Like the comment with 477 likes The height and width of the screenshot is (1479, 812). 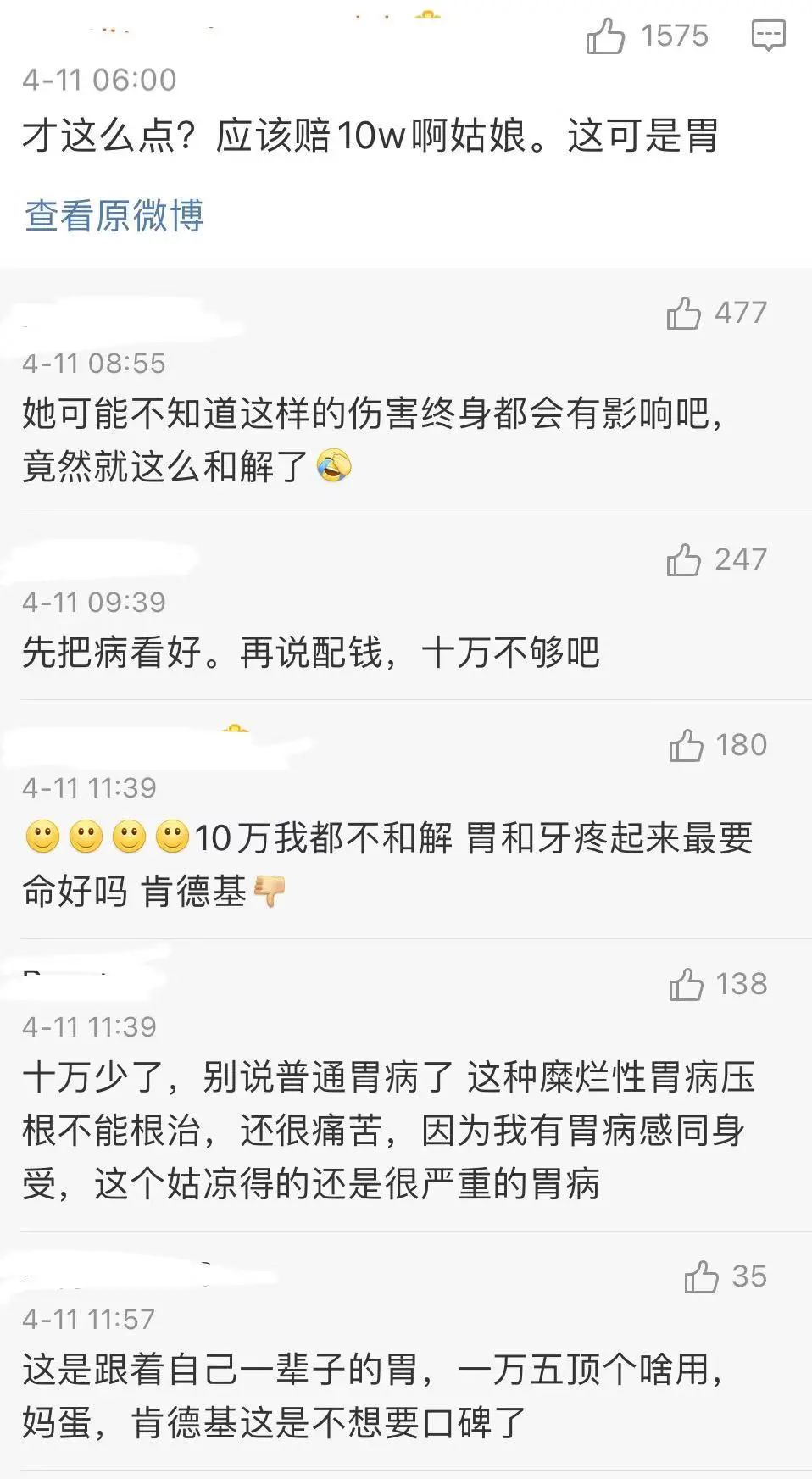(x=684, y=313)
